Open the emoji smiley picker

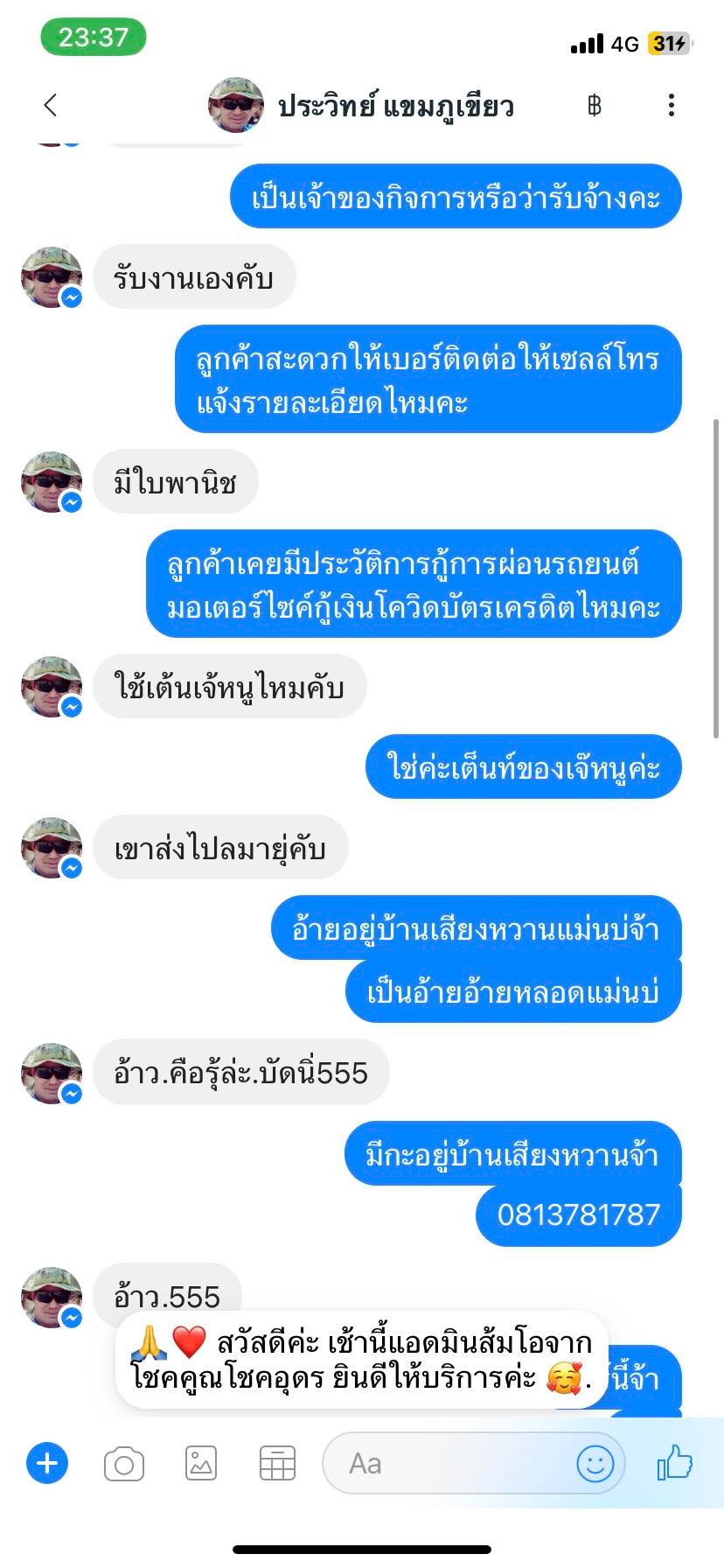tap(595, 1463)
